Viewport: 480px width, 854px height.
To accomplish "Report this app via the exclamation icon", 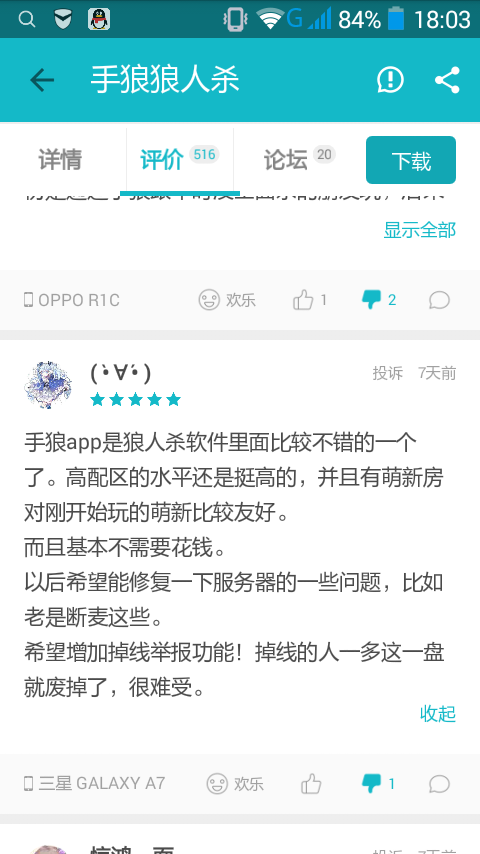I will 390,80.
